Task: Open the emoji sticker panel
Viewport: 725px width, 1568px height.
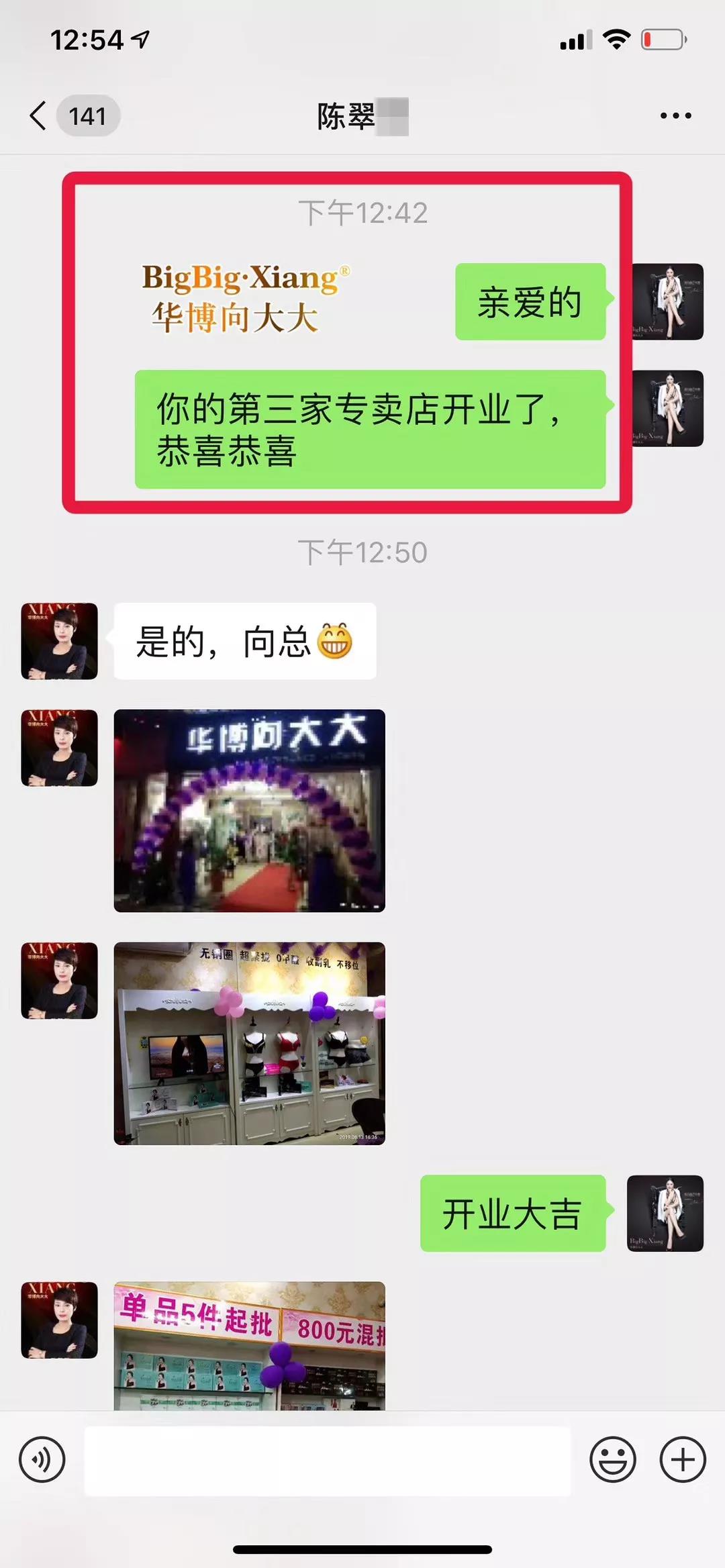Action: tap(612, 1459)
